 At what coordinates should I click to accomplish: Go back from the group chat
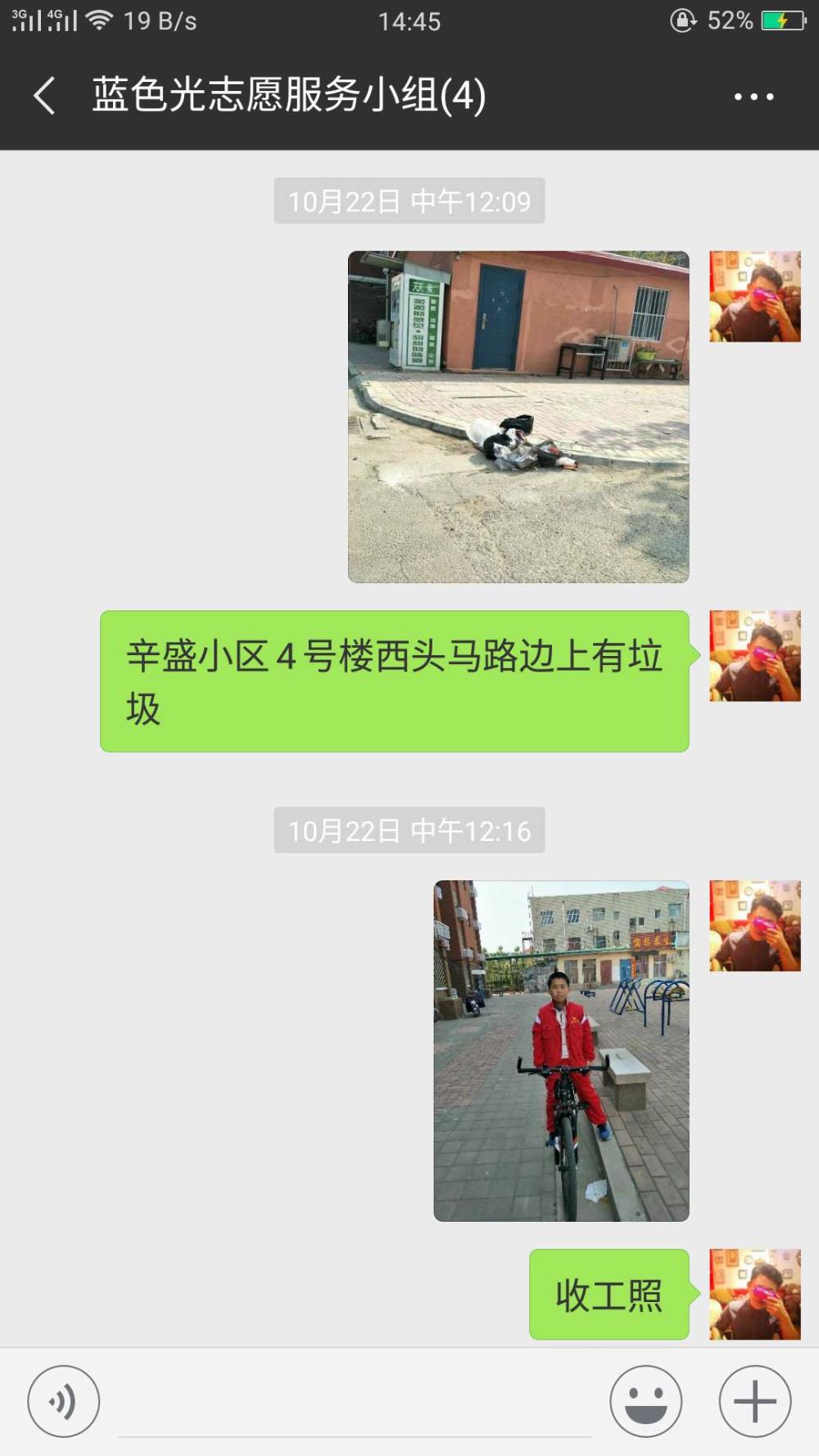[44, 96]
